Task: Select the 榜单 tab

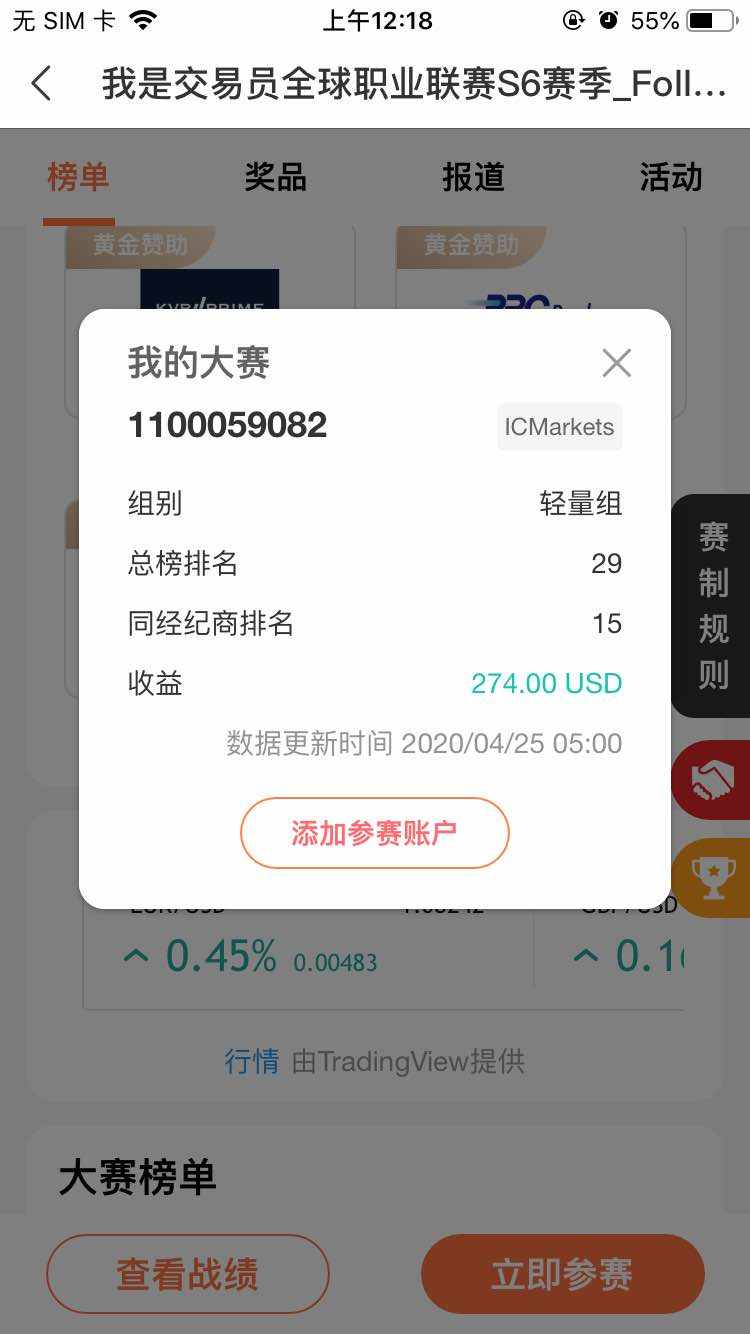Action: (78, 178)
